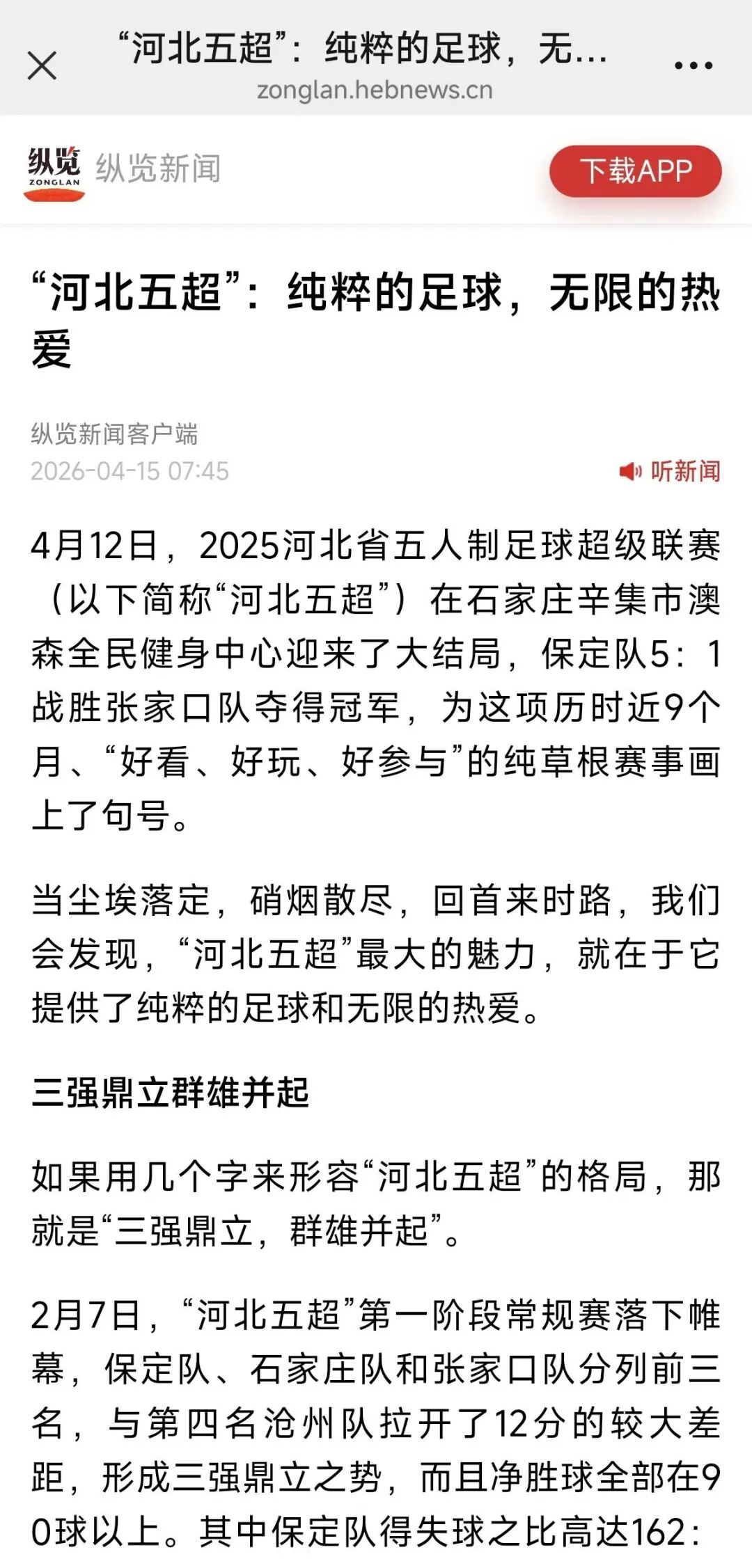Open the 纵览新闻 source header
This screenshot has width=752, height=1568.
click(124, 171)
